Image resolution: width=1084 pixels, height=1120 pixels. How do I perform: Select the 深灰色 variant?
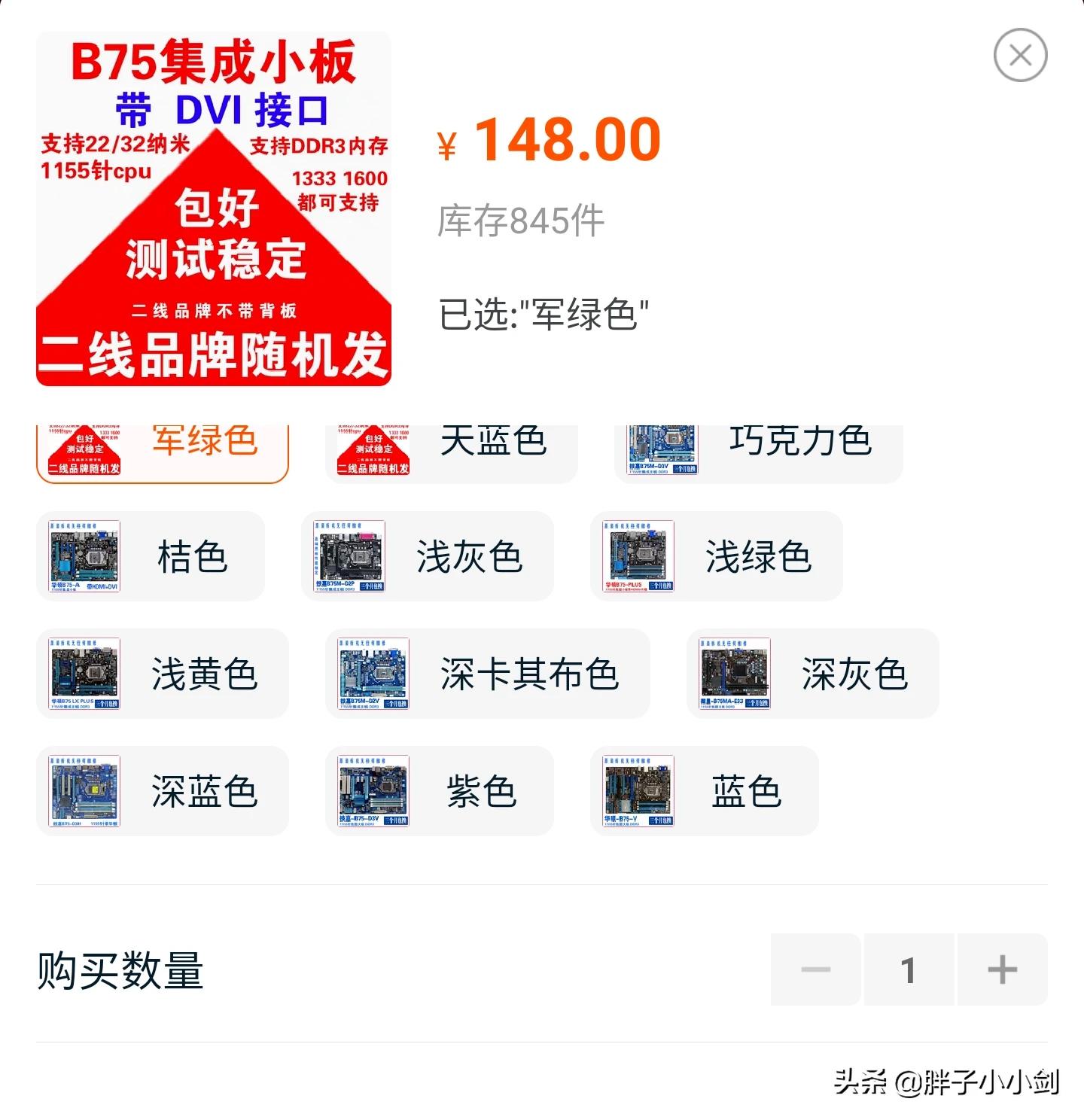(813, 674)
